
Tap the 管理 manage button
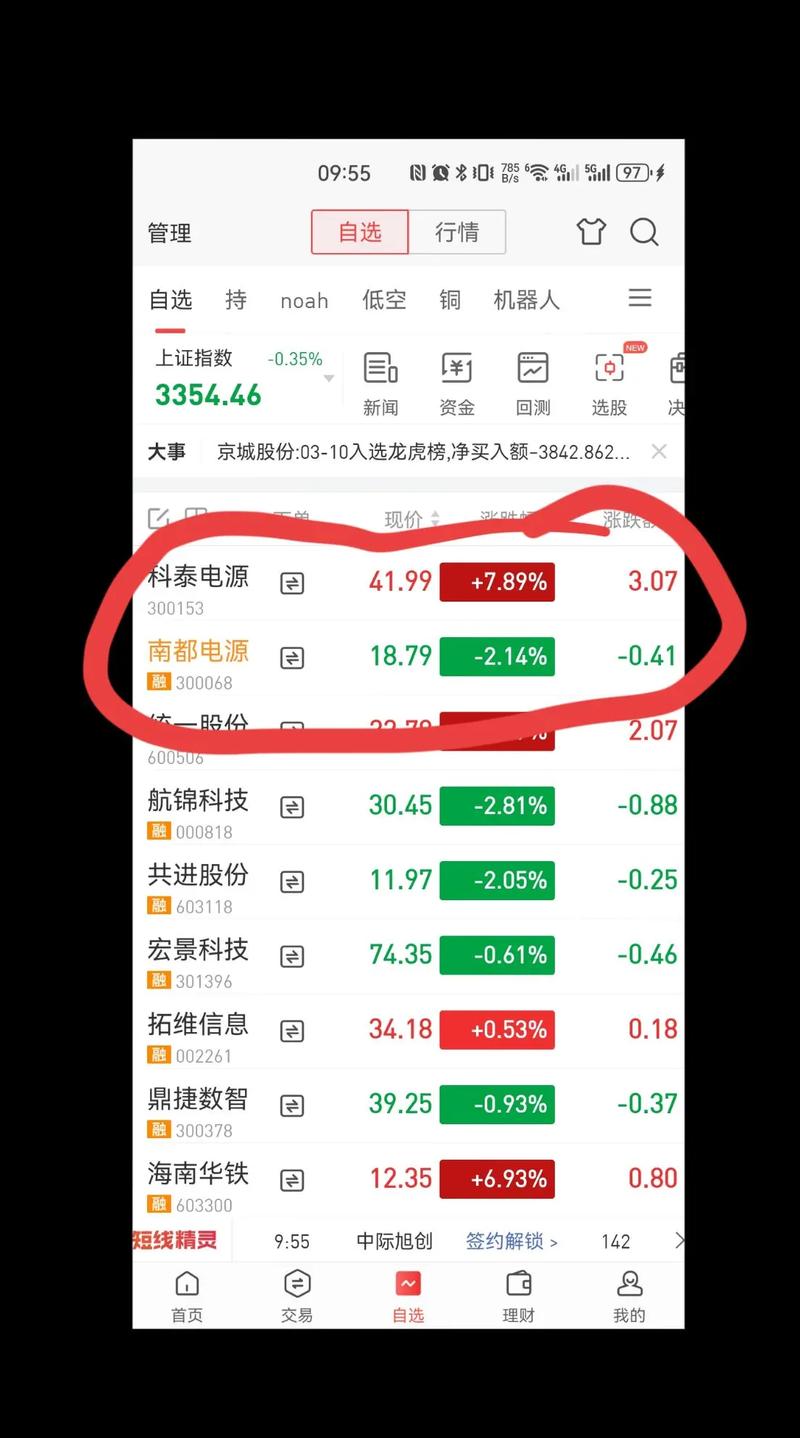point(168,234)
